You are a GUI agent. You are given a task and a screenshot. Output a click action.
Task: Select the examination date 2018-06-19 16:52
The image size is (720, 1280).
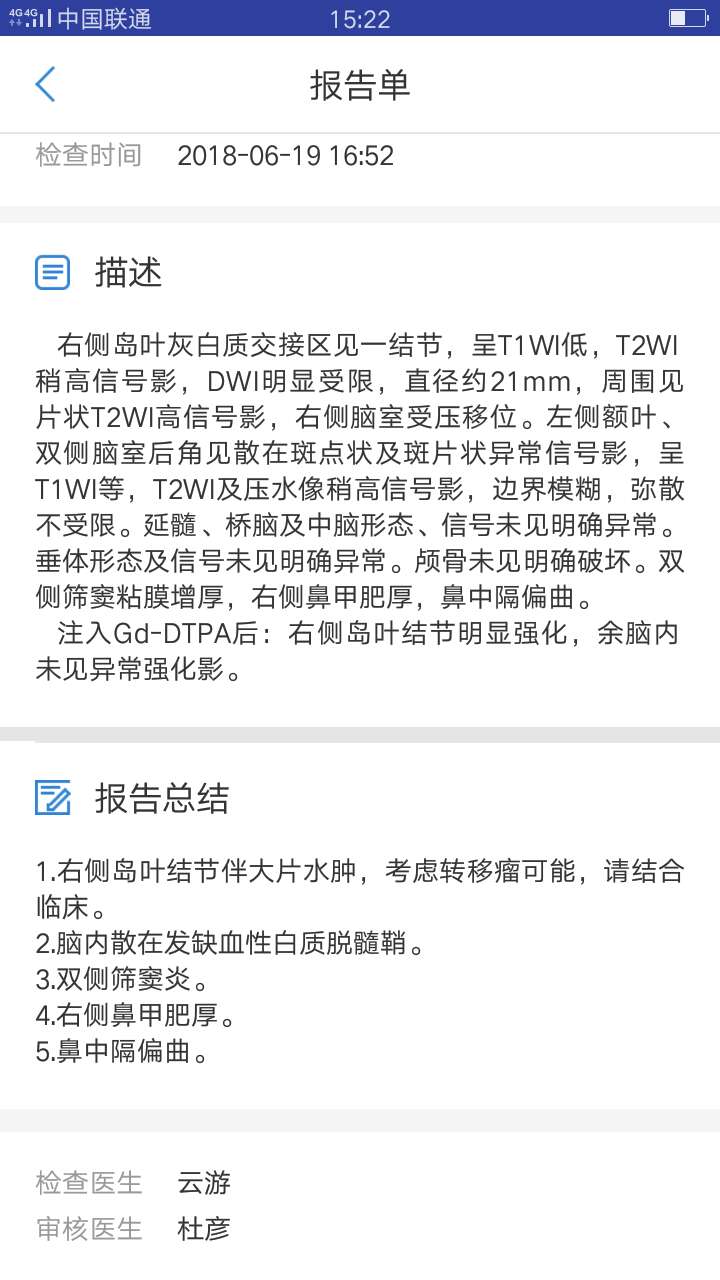(286, 155)
